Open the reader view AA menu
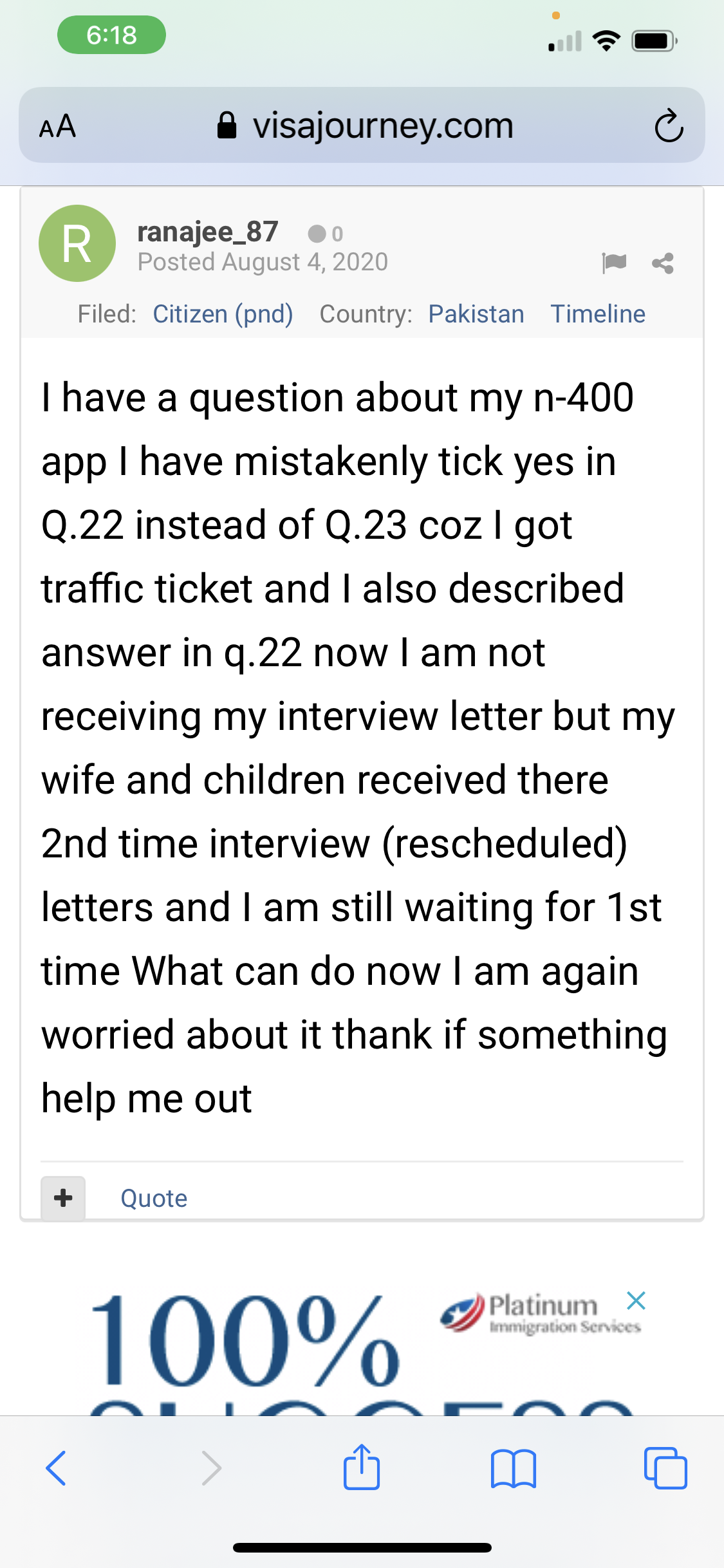This screenshot has width=724, height=1568. coord(58,126)
